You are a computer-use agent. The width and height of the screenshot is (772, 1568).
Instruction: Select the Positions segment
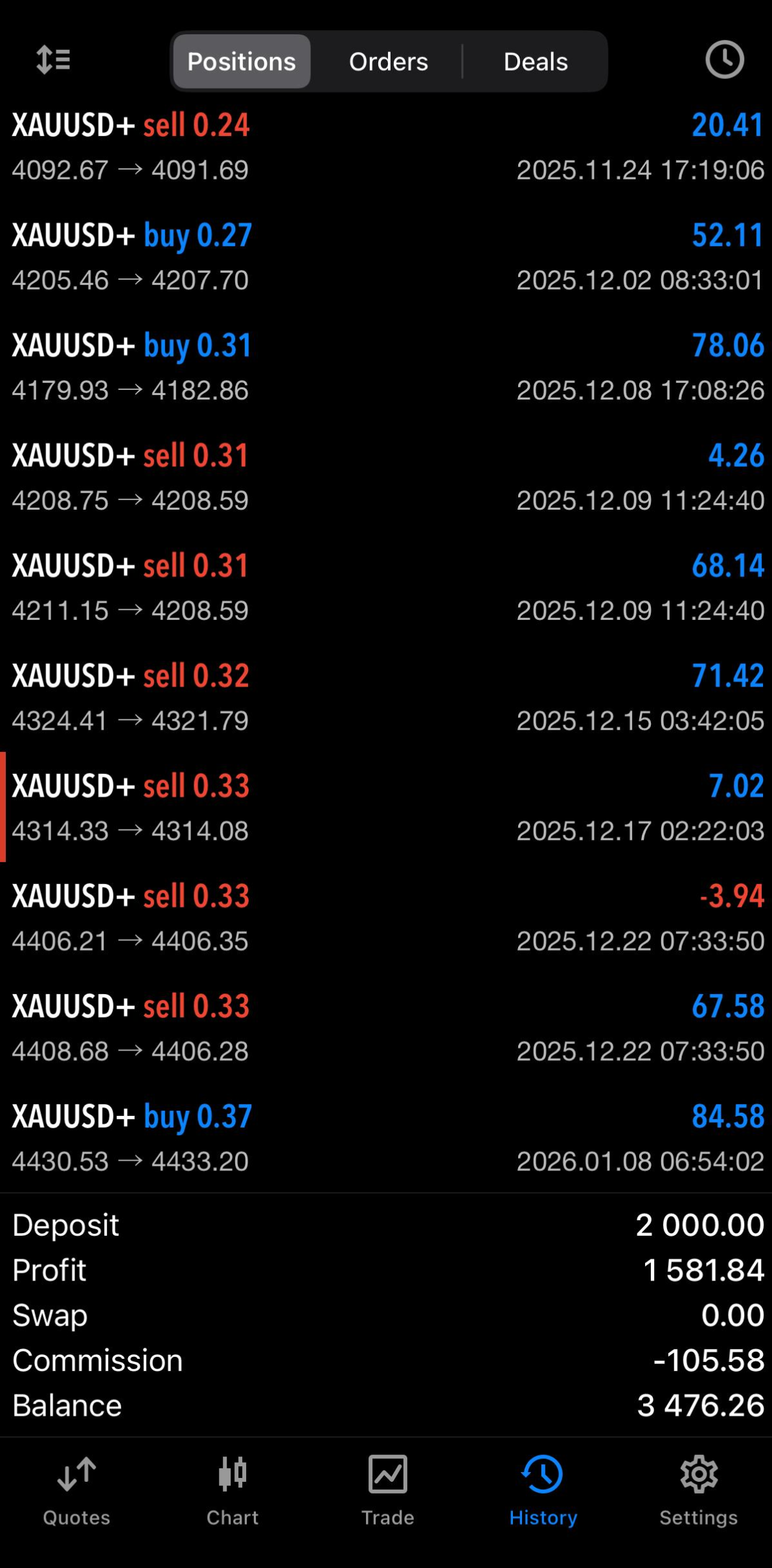point(242,62)
